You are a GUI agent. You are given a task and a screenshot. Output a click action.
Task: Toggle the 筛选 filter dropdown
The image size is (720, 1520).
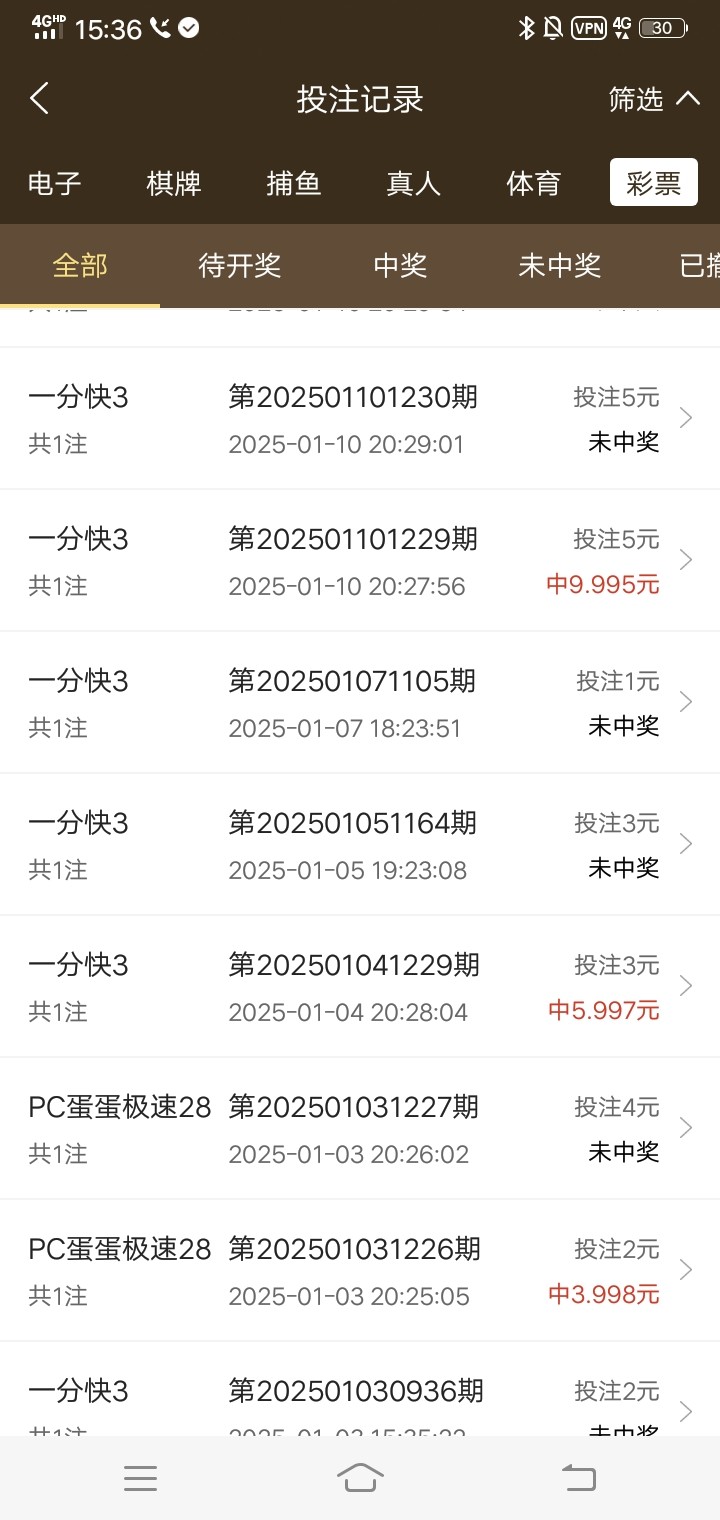[x=653, y=99]
